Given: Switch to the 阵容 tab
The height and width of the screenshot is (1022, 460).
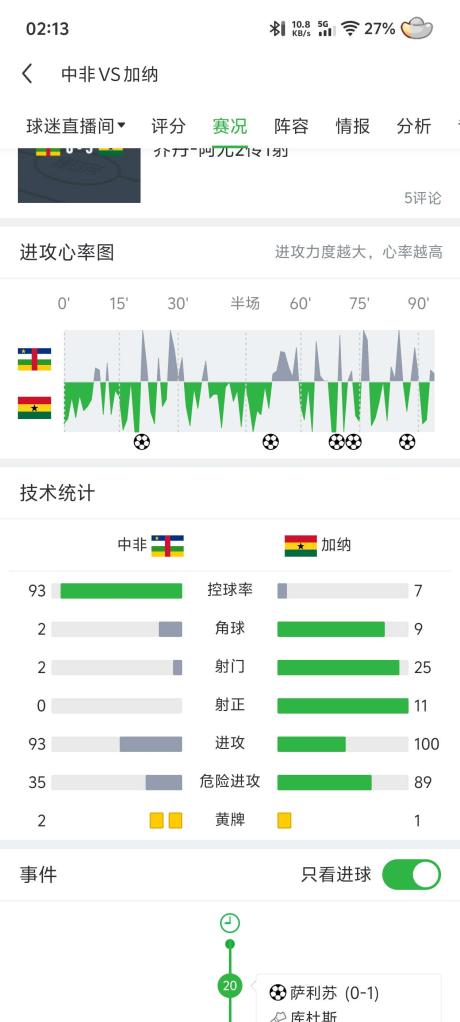Looking at the screenshot, I should pos(291,126).
